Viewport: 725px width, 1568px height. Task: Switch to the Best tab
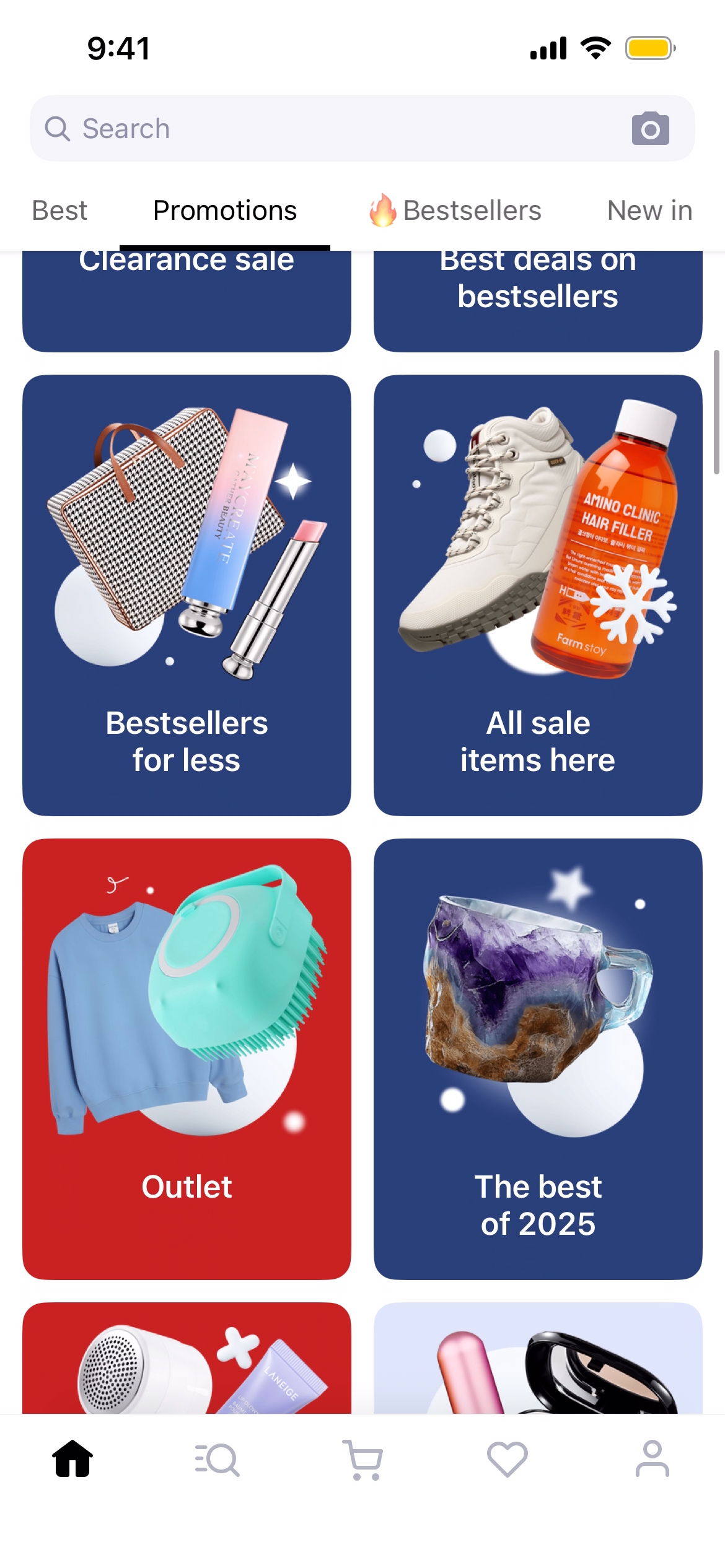(x=59, y=211)
